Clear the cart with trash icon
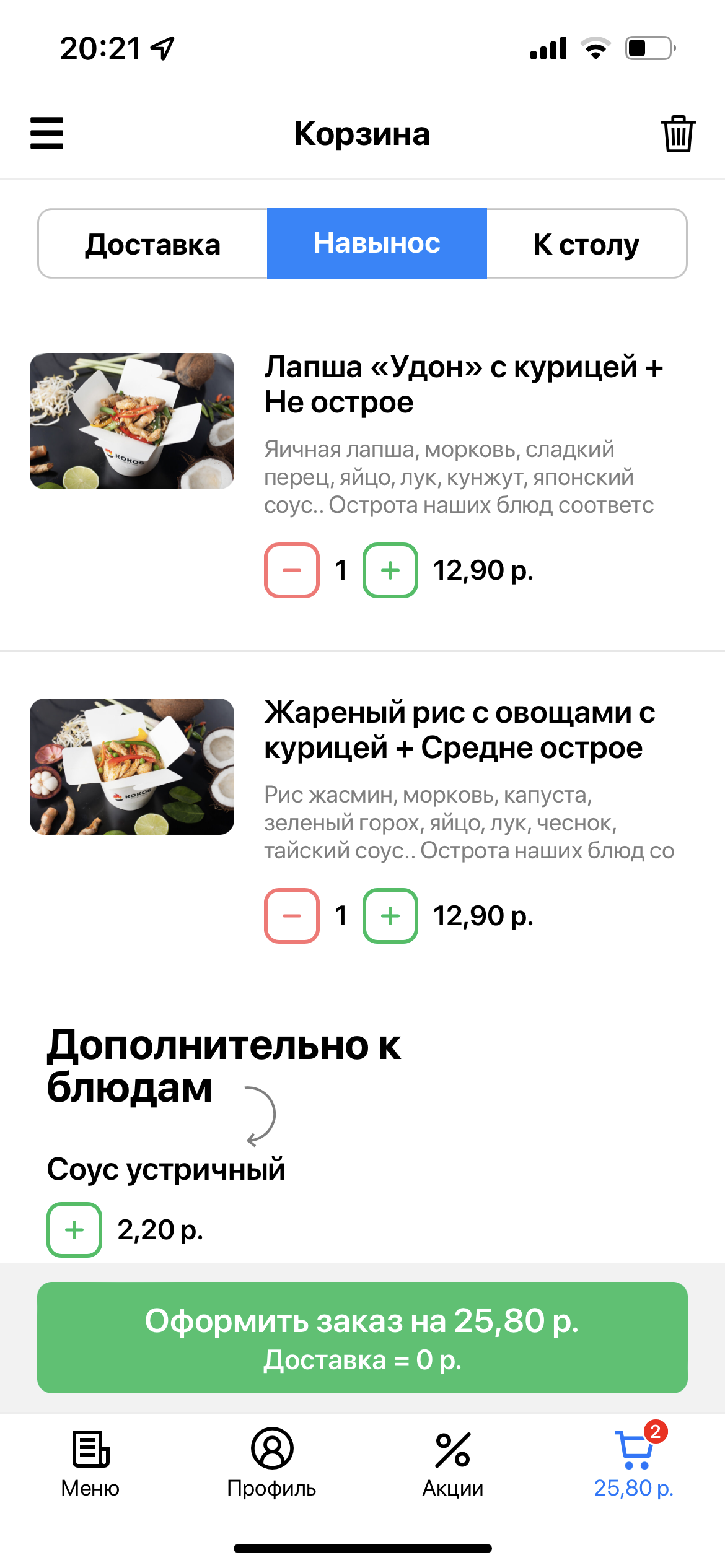The image size is (725, 1568). point(678,133)
